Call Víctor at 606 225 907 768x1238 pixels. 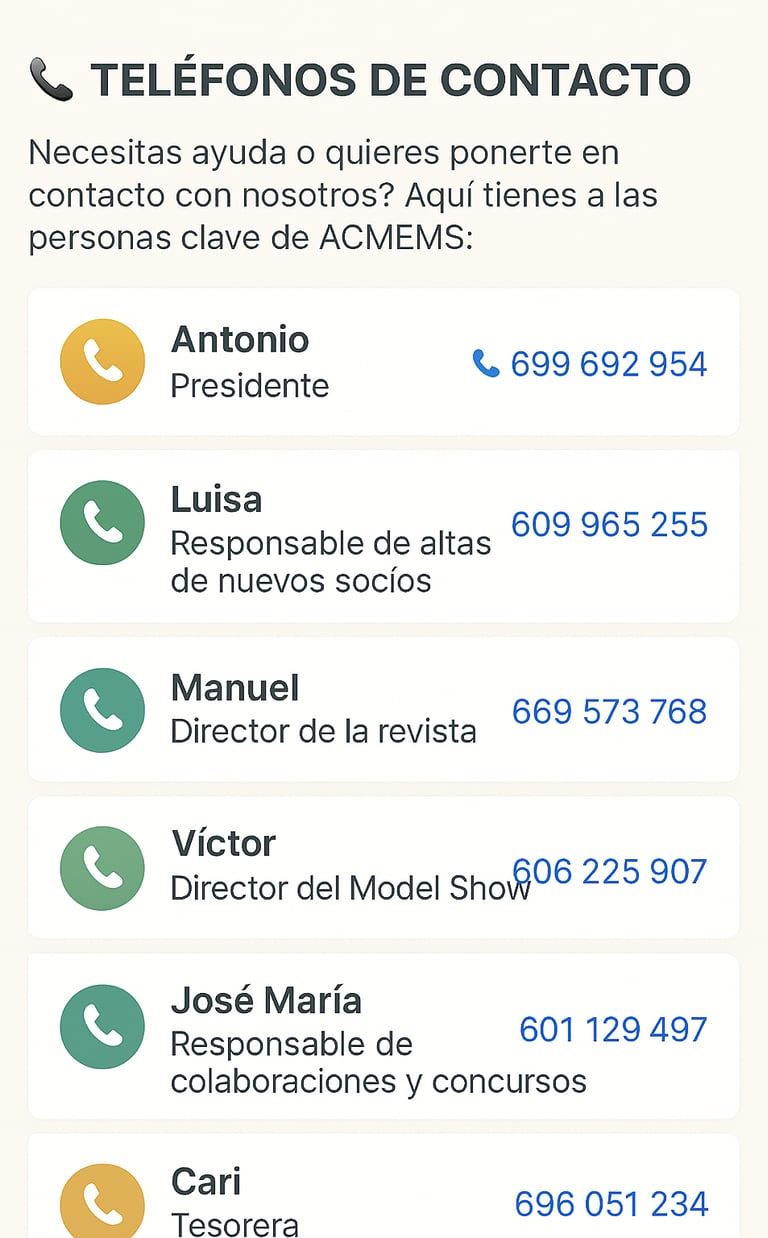point(610,871)
